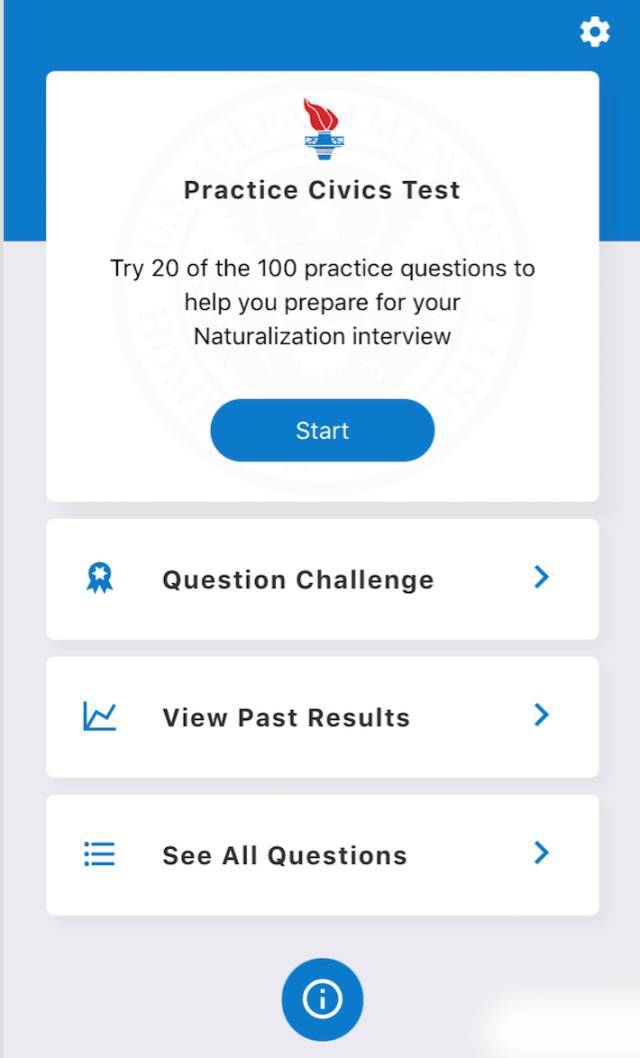The image size is (640, 1058).
Task: View Past Results
Action: click(322, 717)
